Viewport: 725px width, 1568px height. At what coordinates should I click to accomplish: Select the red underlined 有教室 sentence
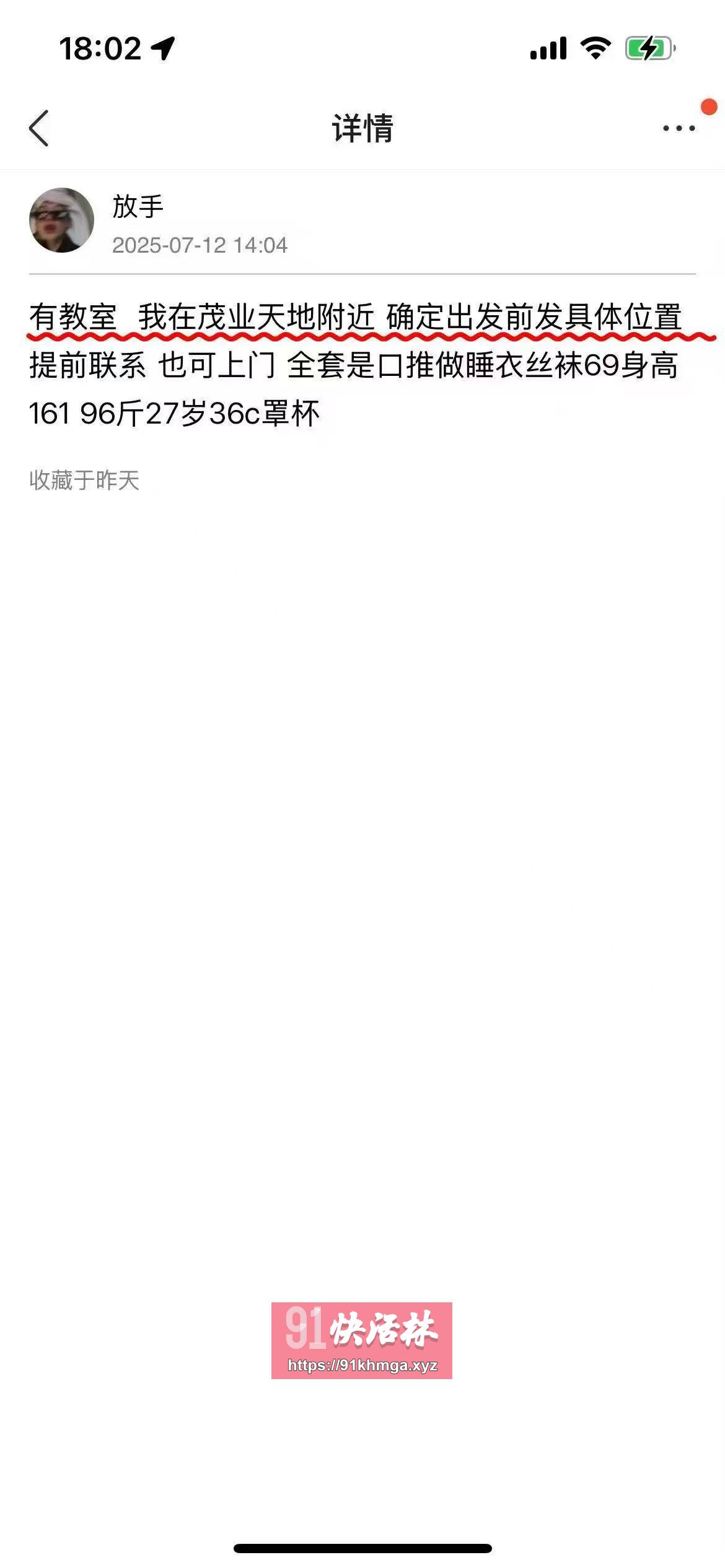(356, 316)
